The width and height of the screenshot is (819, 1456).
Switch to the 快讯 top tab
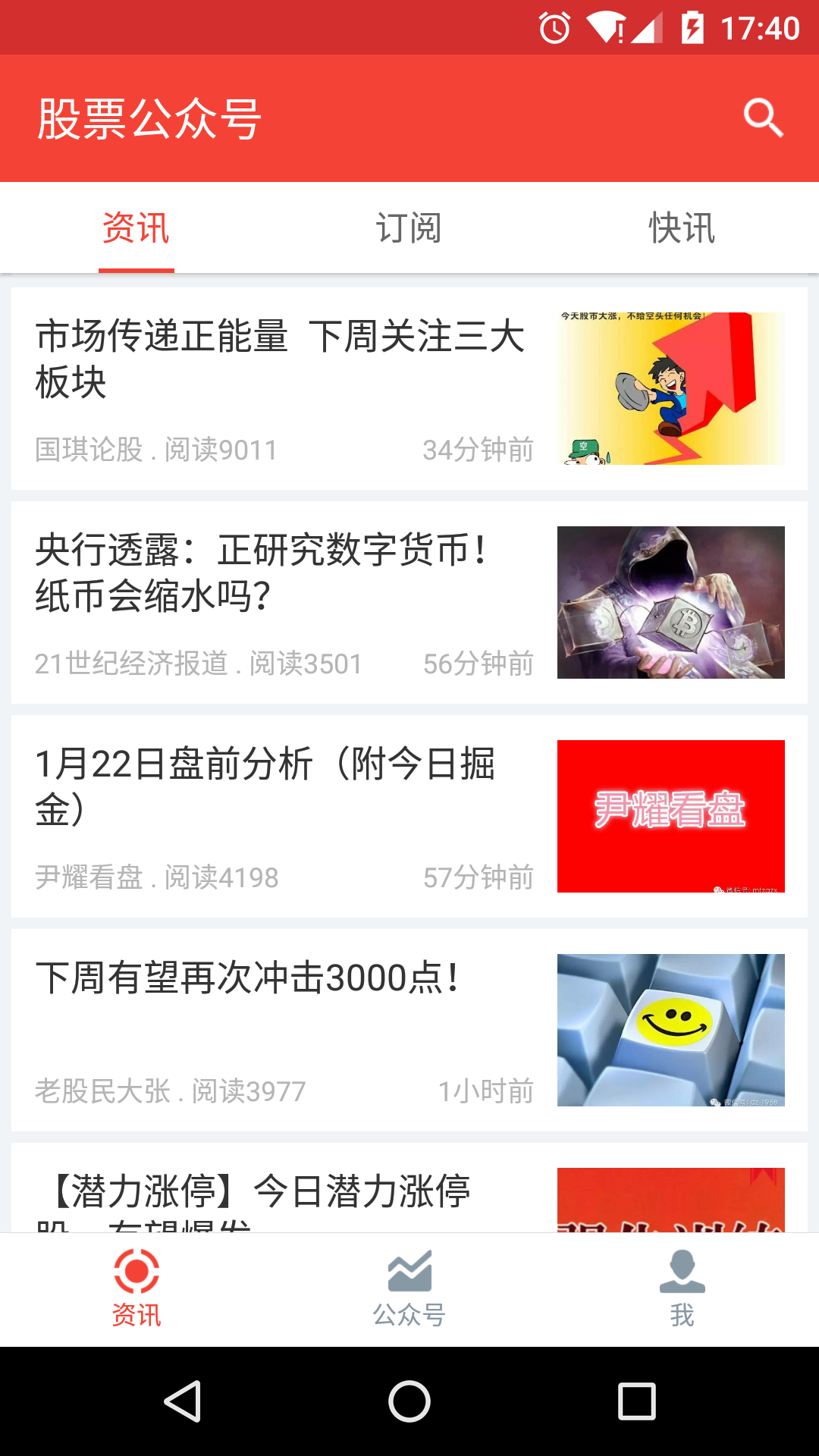[x=682, y=228]
